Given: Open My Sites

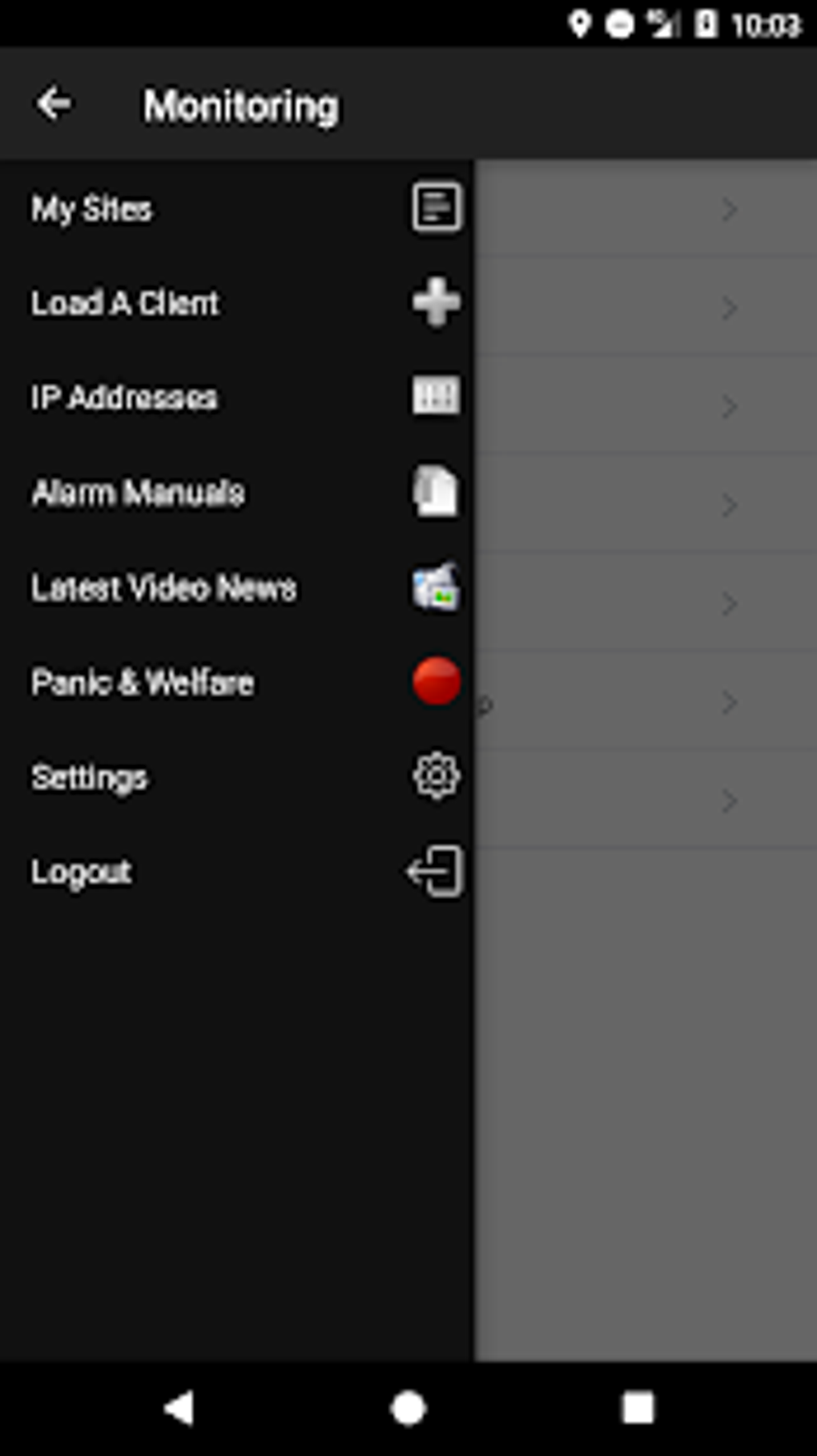Looking at the screenshot, I should [x=236, y=208].
